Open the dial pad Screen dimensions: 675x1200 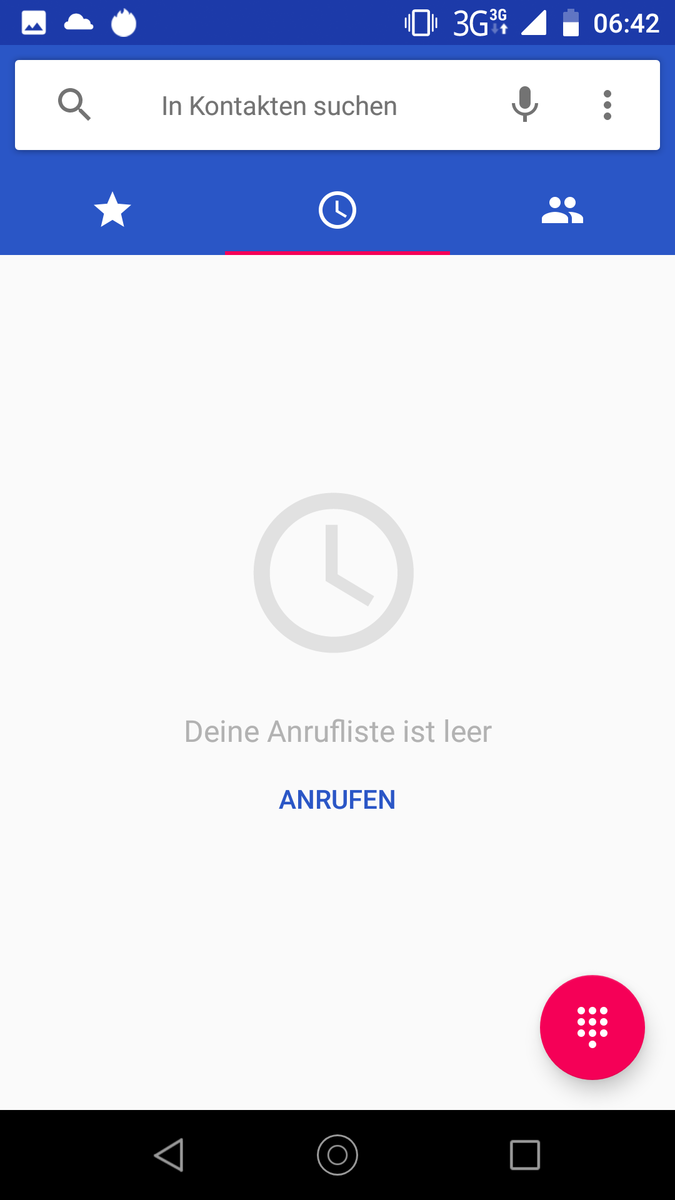pos(592,1027)
